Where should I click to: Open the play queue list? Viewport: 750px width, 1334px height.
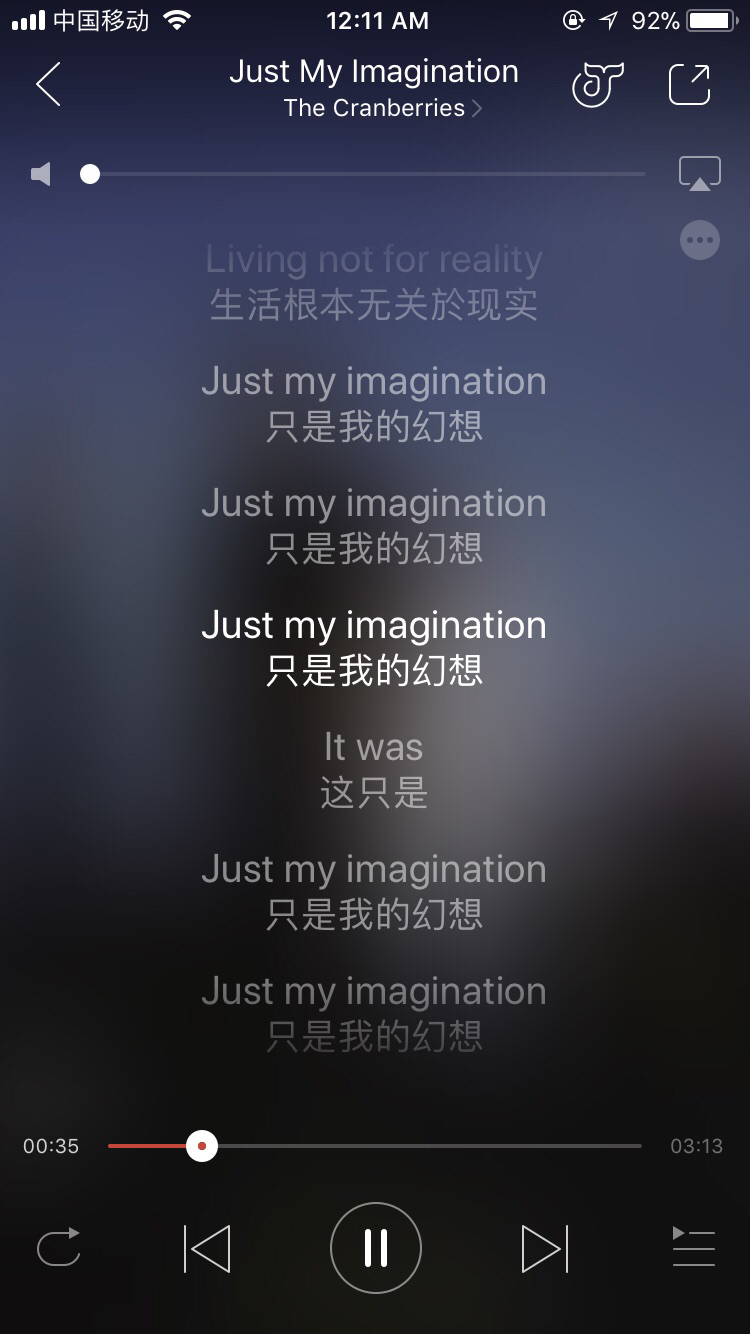coord(693,1248)
